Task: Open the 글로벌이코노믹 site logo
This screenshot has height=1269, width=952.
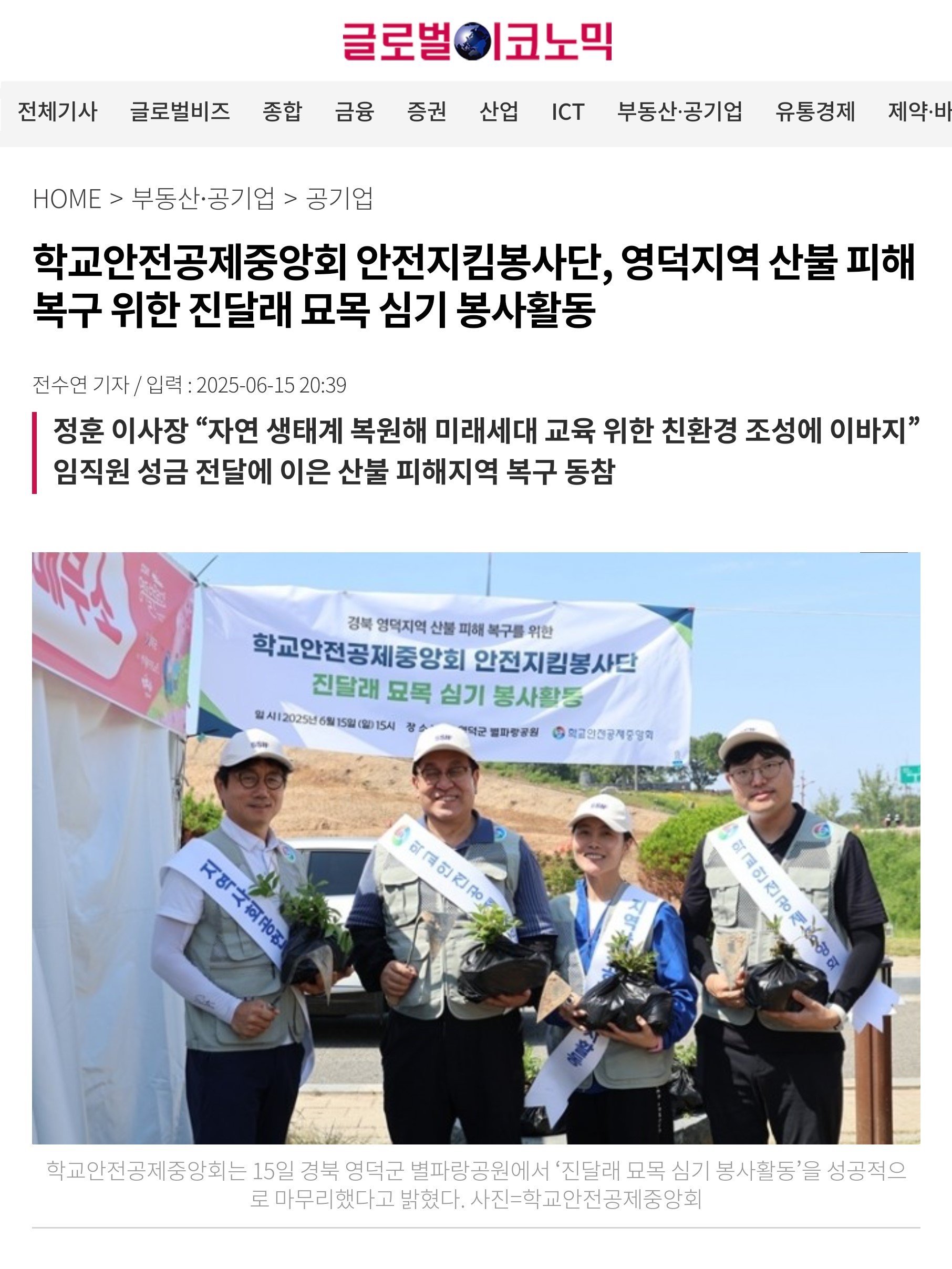Action: click(476, 42)
